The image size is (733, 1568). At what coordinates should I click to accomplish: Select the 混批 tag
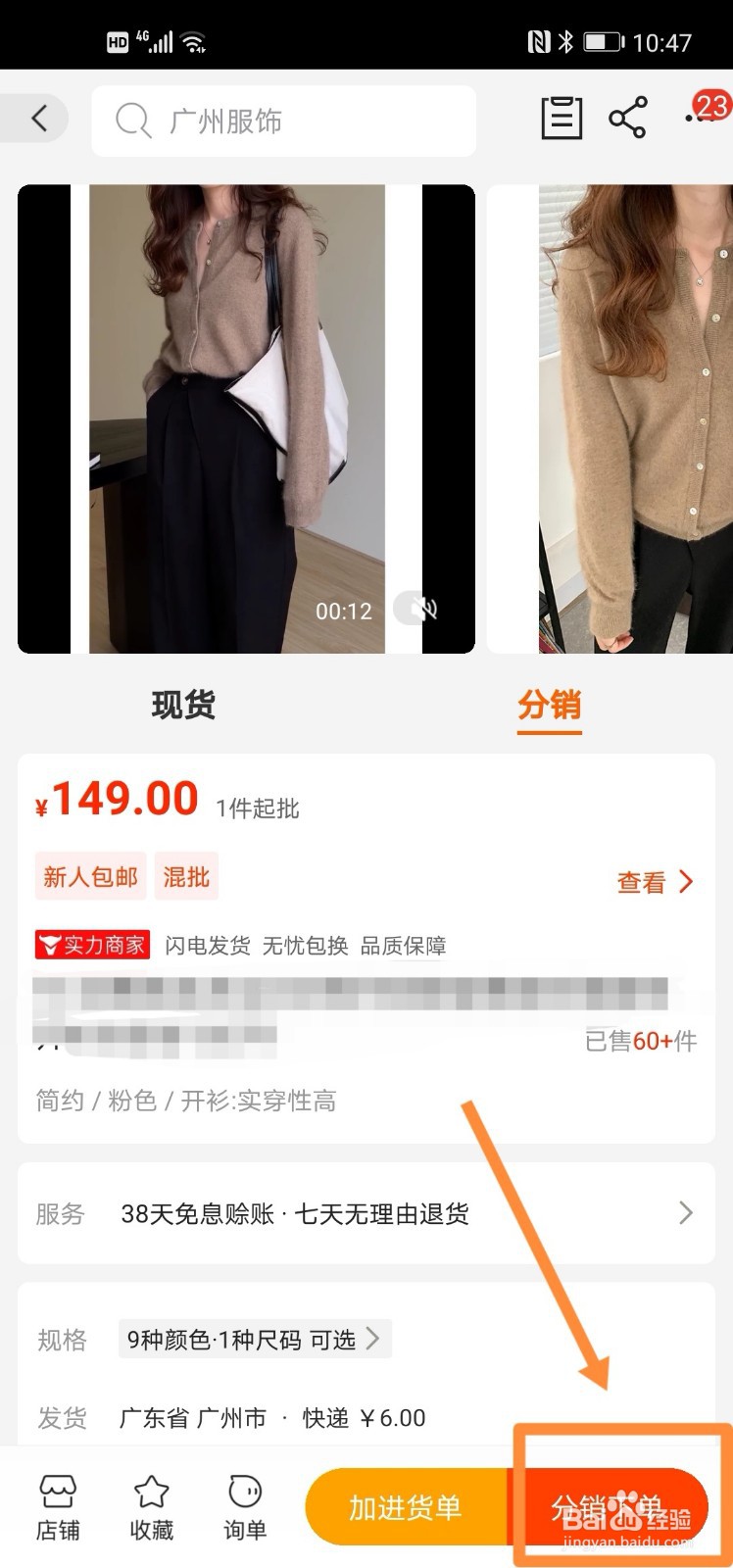tap(186, 875)
